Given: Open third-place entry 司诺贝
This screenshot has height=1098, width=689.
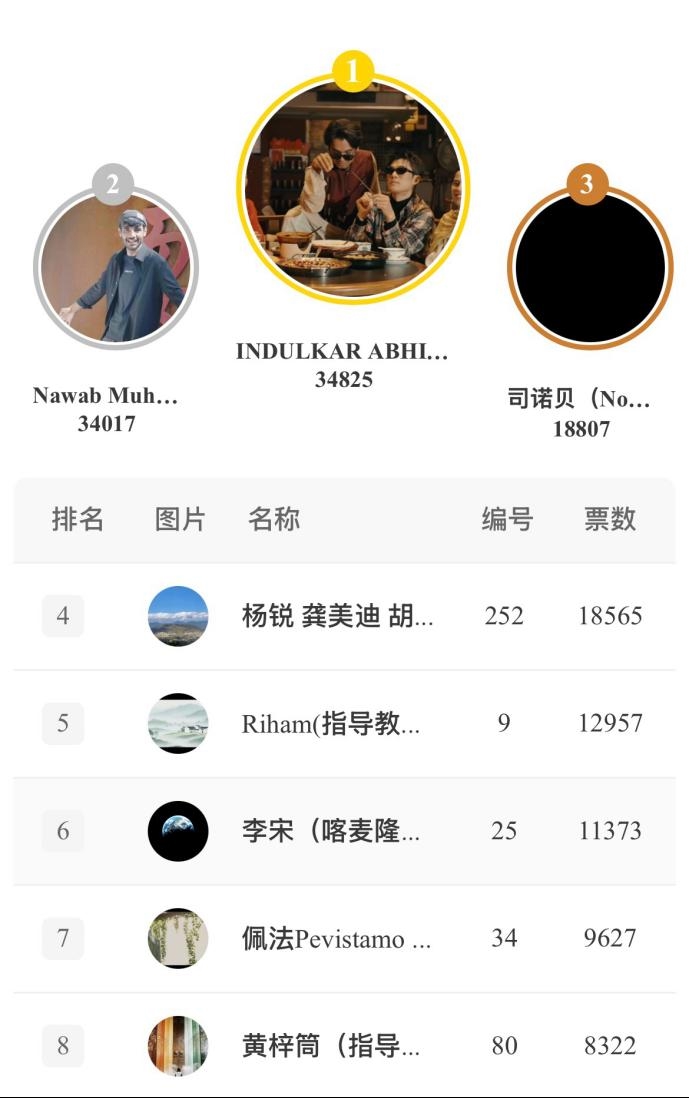Looking at the screenshot, I should [x=589, y=268].
